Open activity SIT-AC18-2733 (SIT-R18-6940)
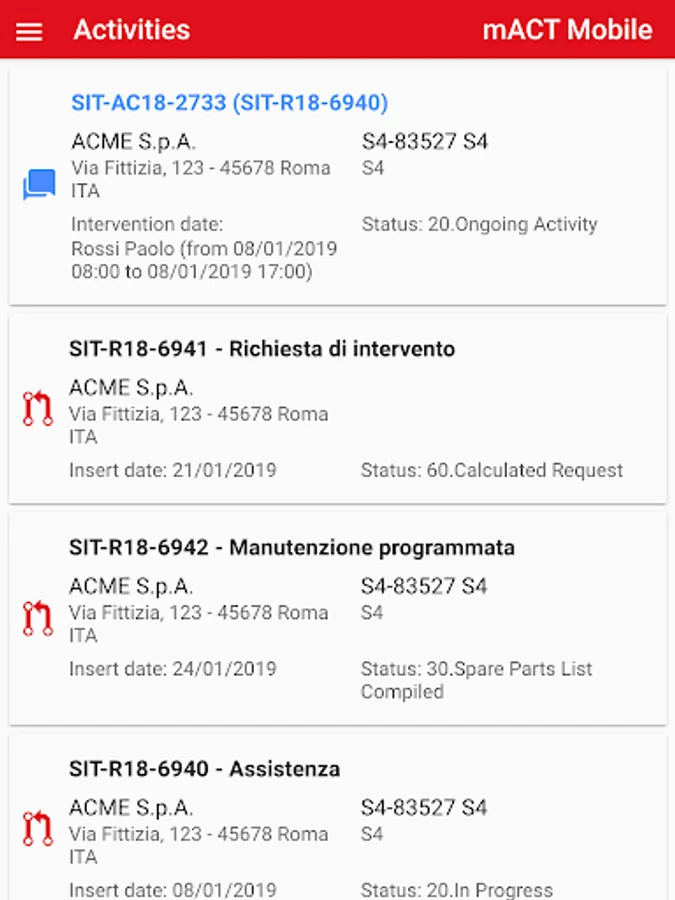Screen dimensions: 675x900 click(x=230, y=103)
